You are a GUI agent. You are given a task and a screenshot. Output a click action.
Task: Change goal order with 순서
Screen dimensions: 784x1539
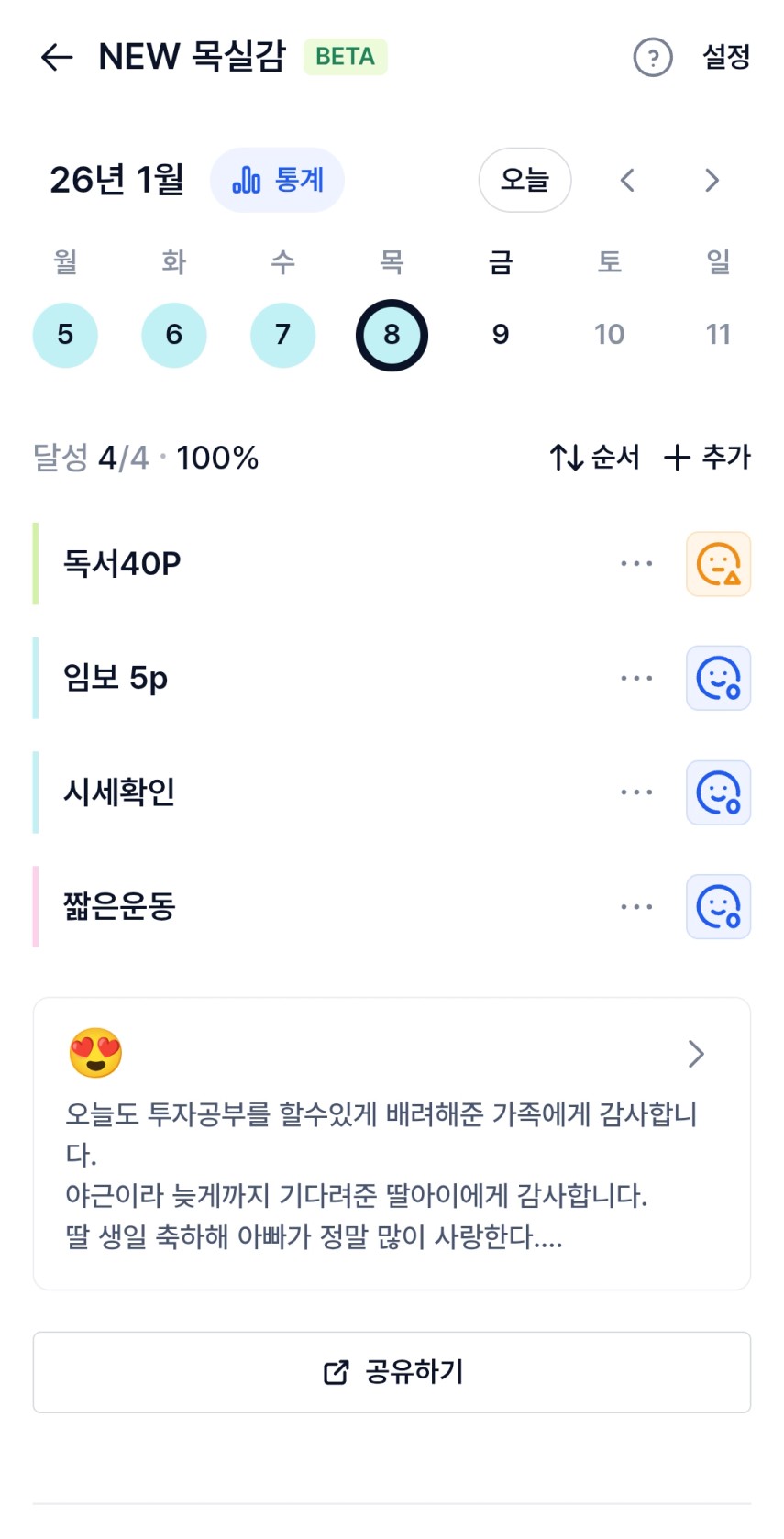pyautogui.click(x=594, y=457)
